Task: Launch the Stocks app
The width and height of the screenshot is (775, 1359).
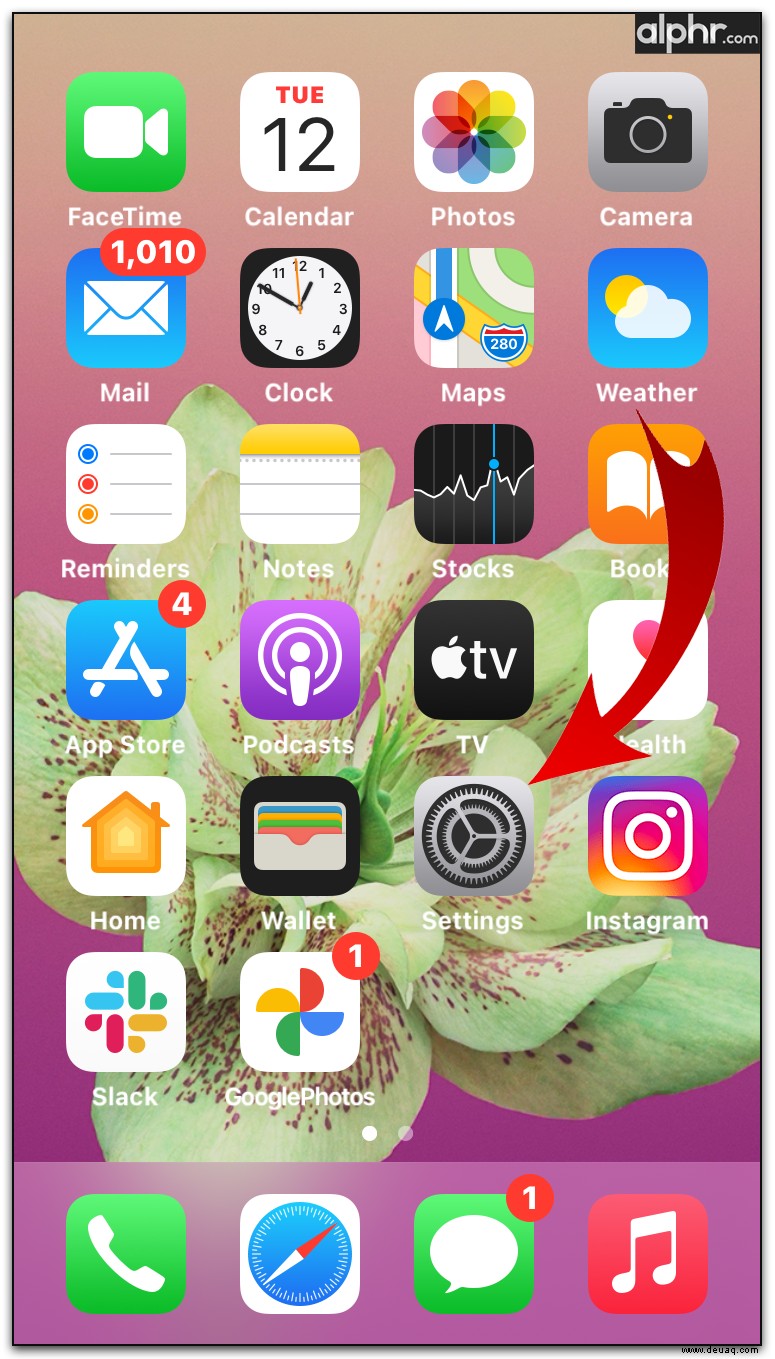Action: (474, 484)
